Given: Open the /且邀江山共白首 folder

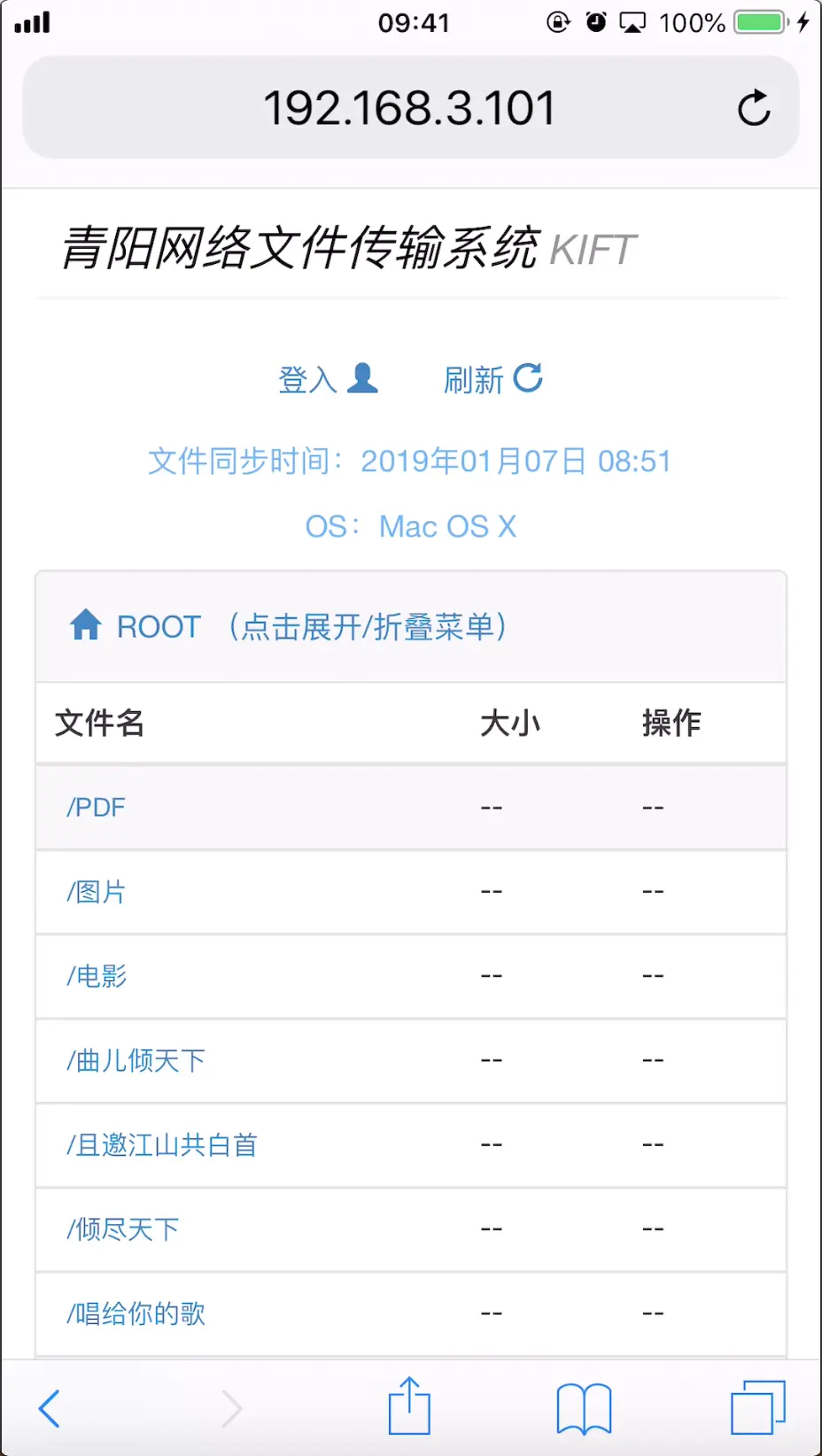Looking at the screenshot, I should point(162,1145).
